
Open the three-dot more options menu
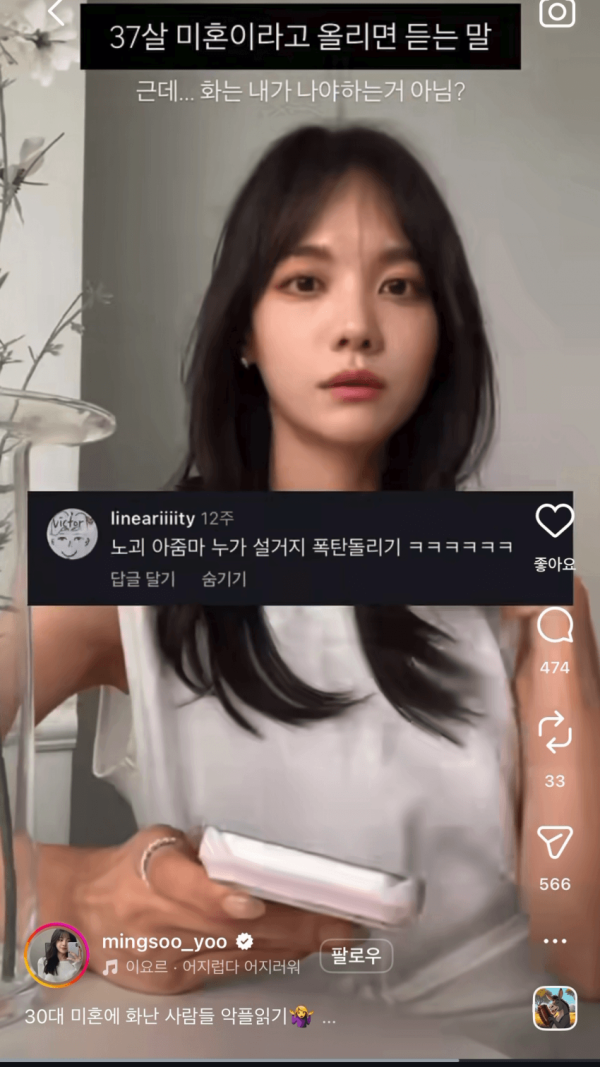tap(555, 941)
